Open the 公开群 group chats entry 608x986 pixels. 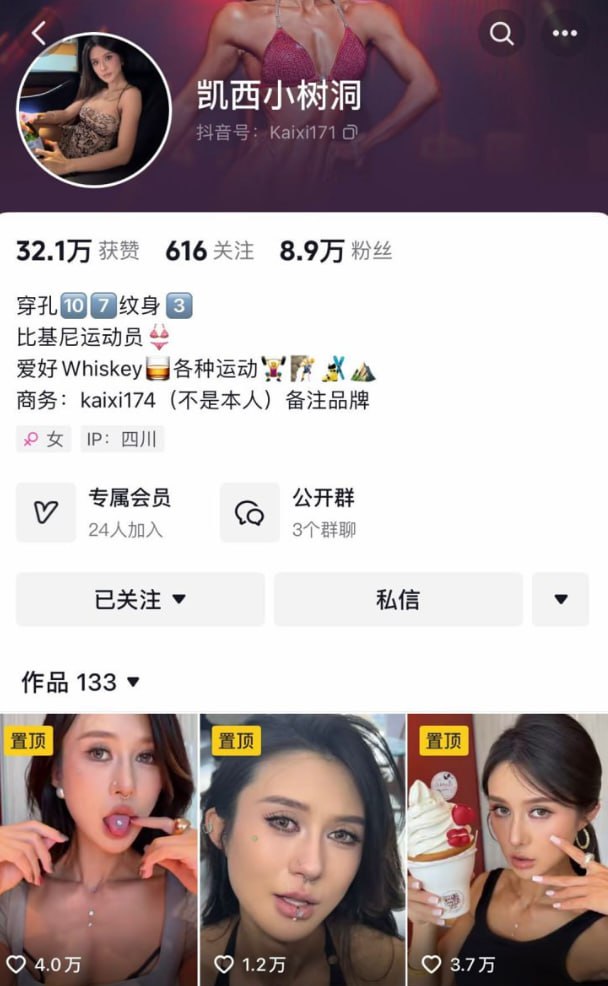coord(290,512)
